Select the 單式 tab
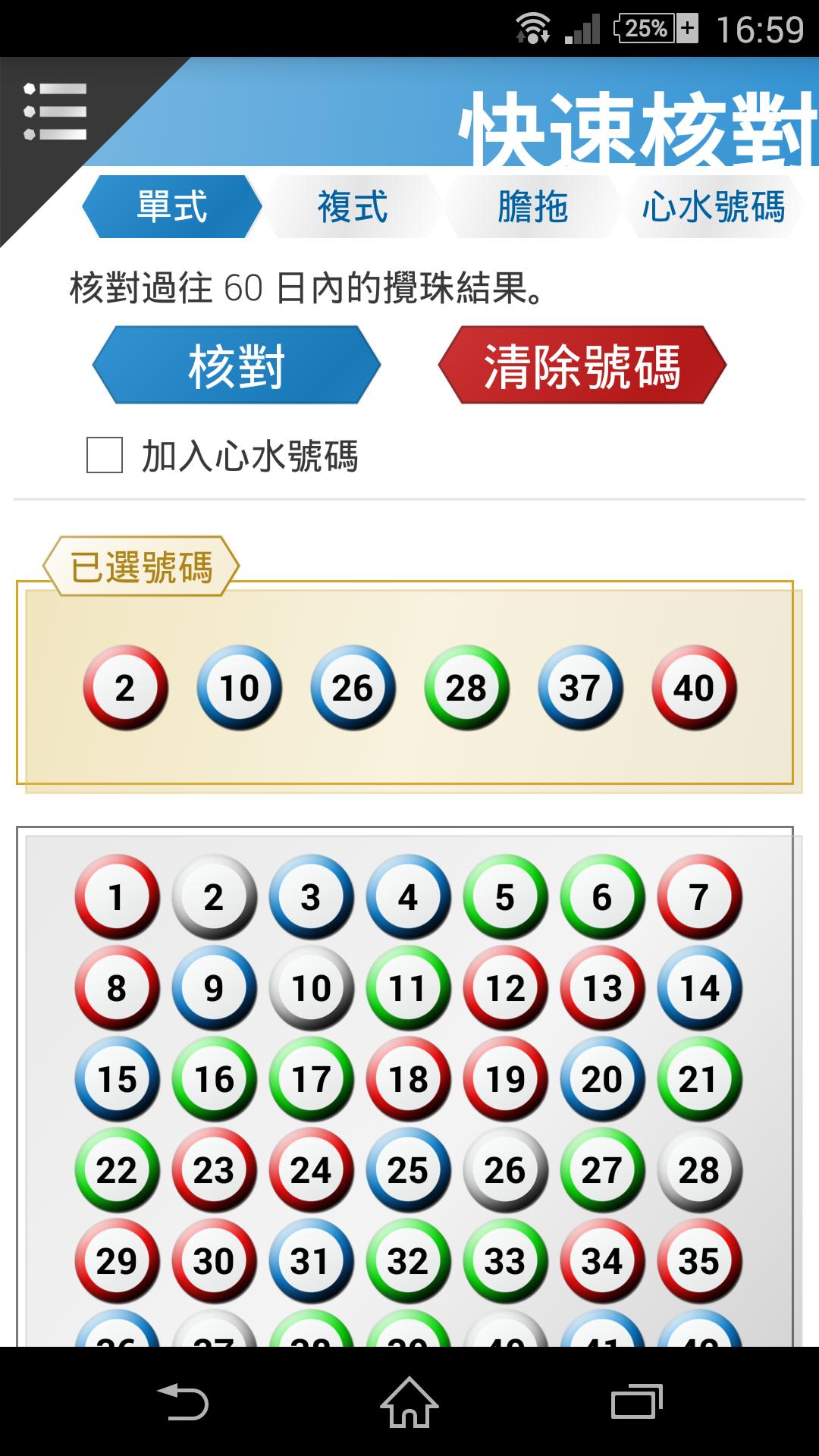This screenshot has width=819, height=1456. (x=172, y=206)
